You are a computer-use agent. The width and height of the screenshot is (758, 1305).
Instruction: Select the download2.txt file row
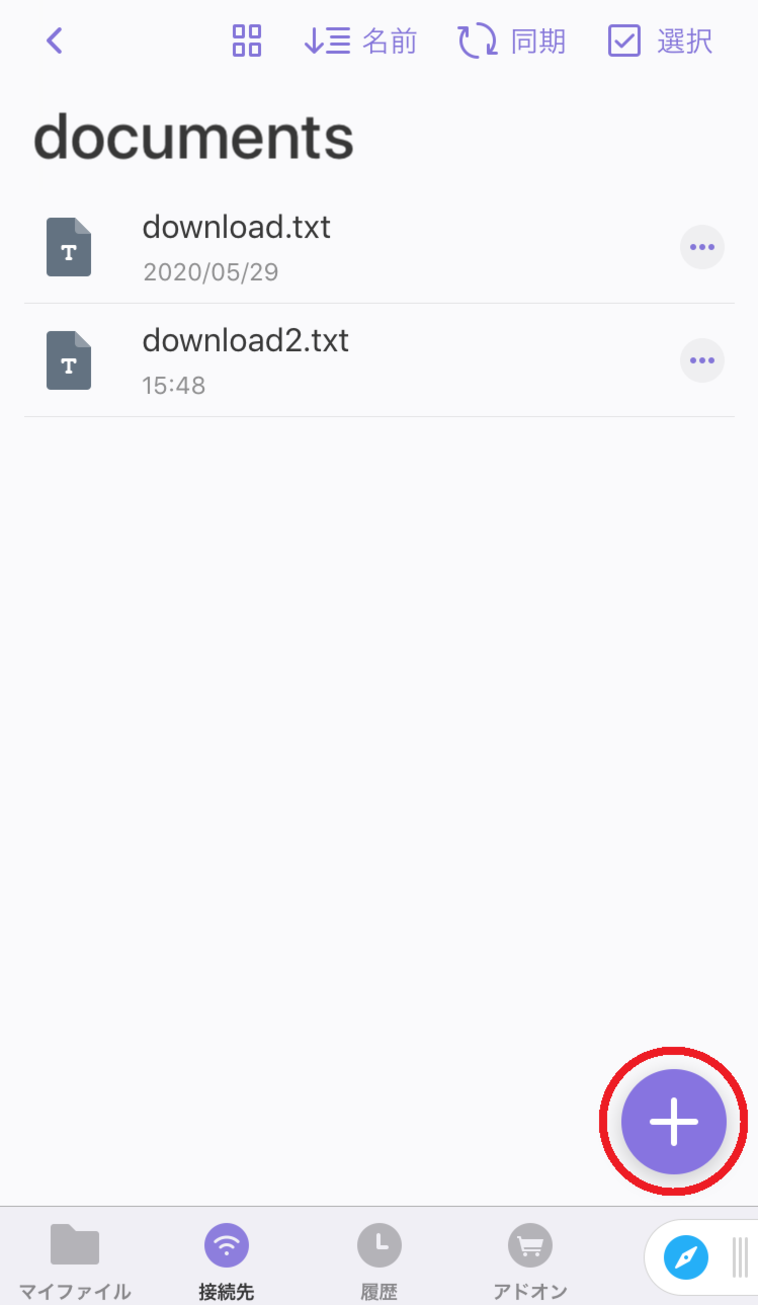tap(300, 360)
